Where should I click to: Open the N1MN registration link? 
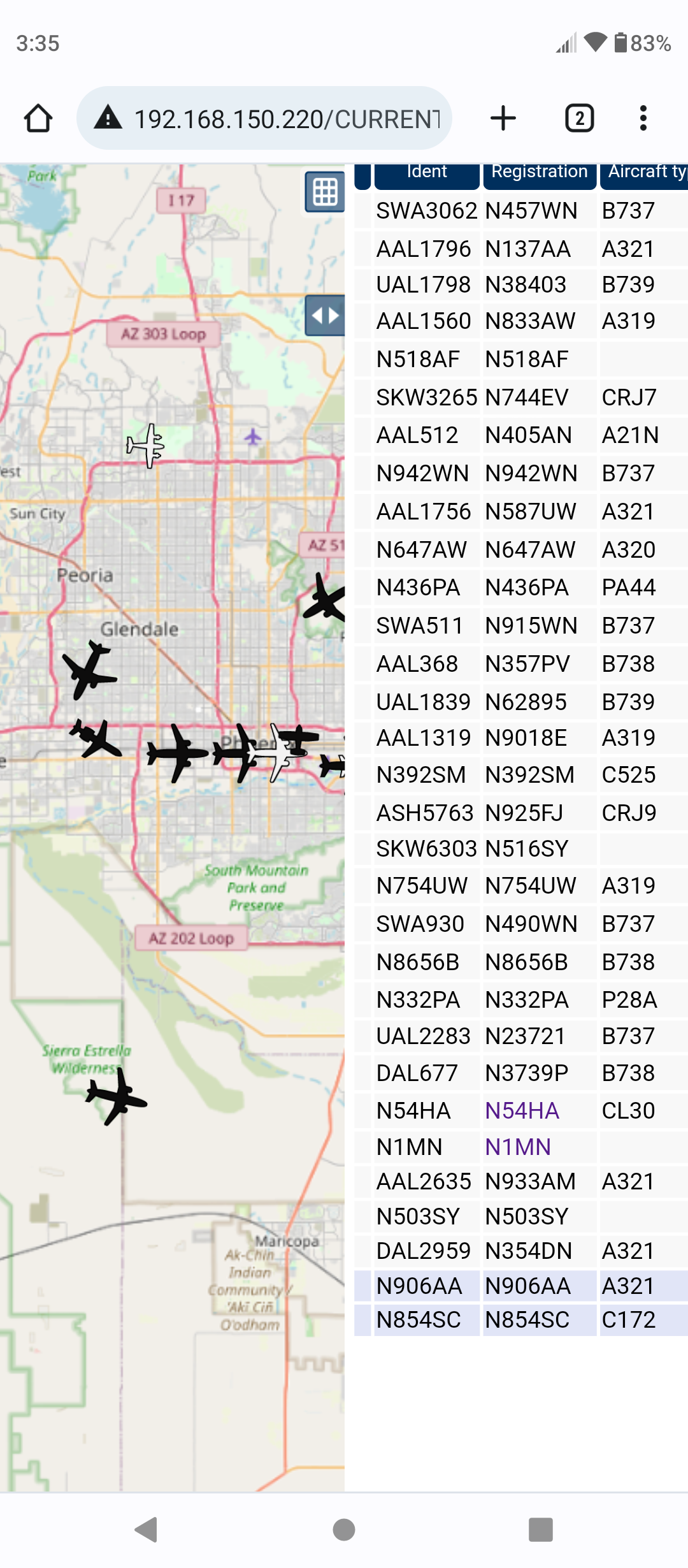(517, 1147)
